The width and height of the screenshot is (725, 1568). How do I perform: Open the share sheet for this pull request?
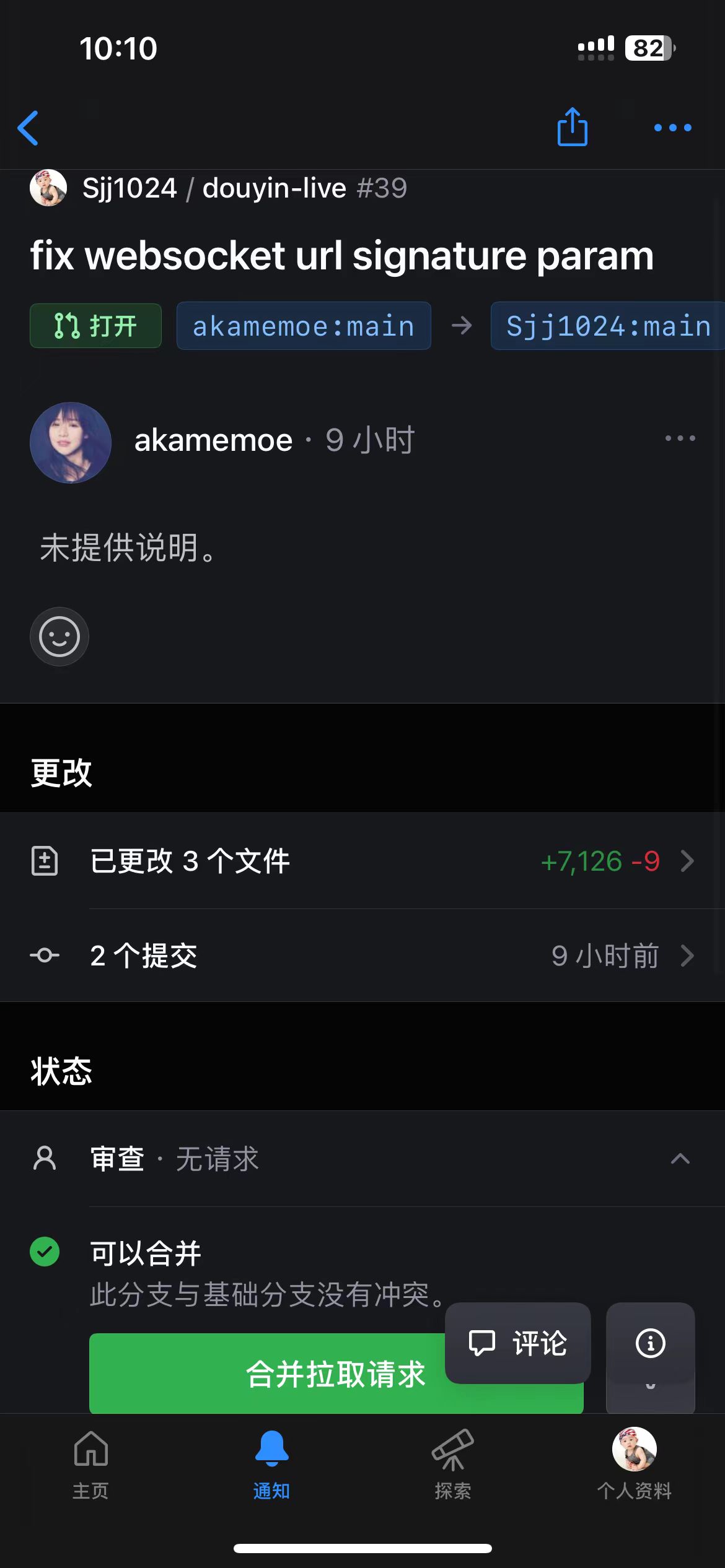pos(571,128)
